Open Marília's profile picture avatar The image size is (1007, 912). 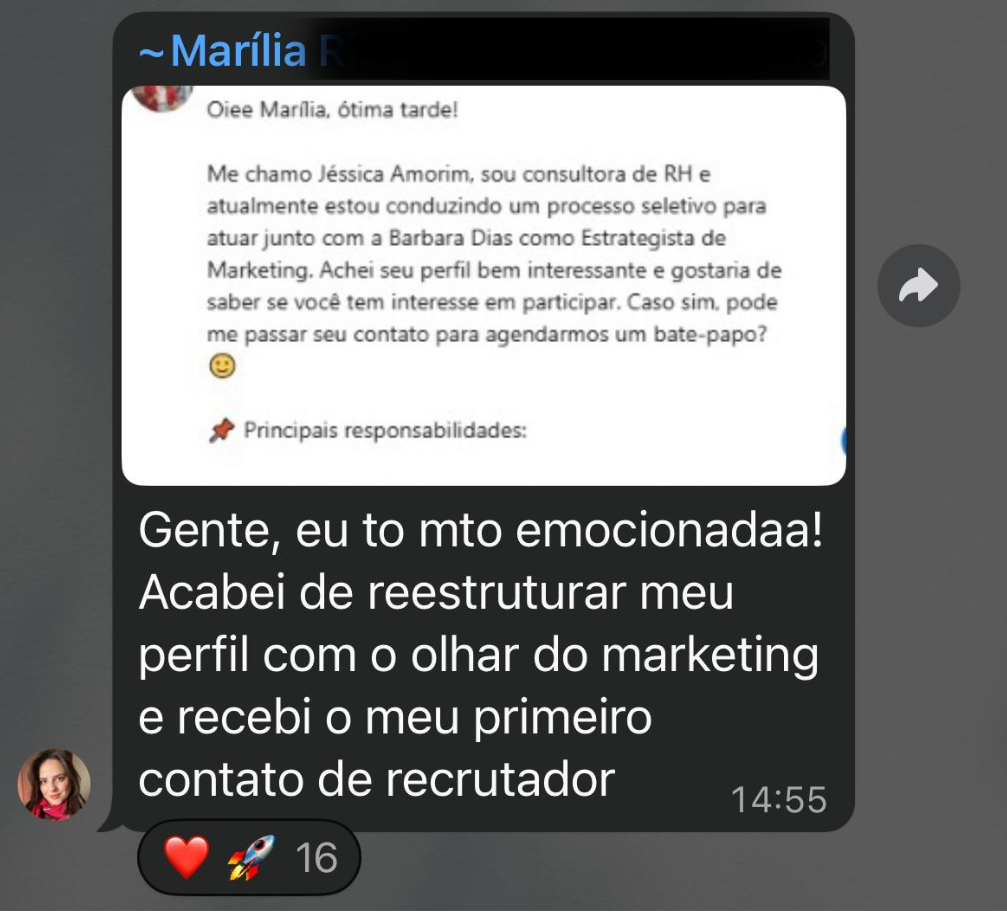pyautogui.click(x=54, y=784)
